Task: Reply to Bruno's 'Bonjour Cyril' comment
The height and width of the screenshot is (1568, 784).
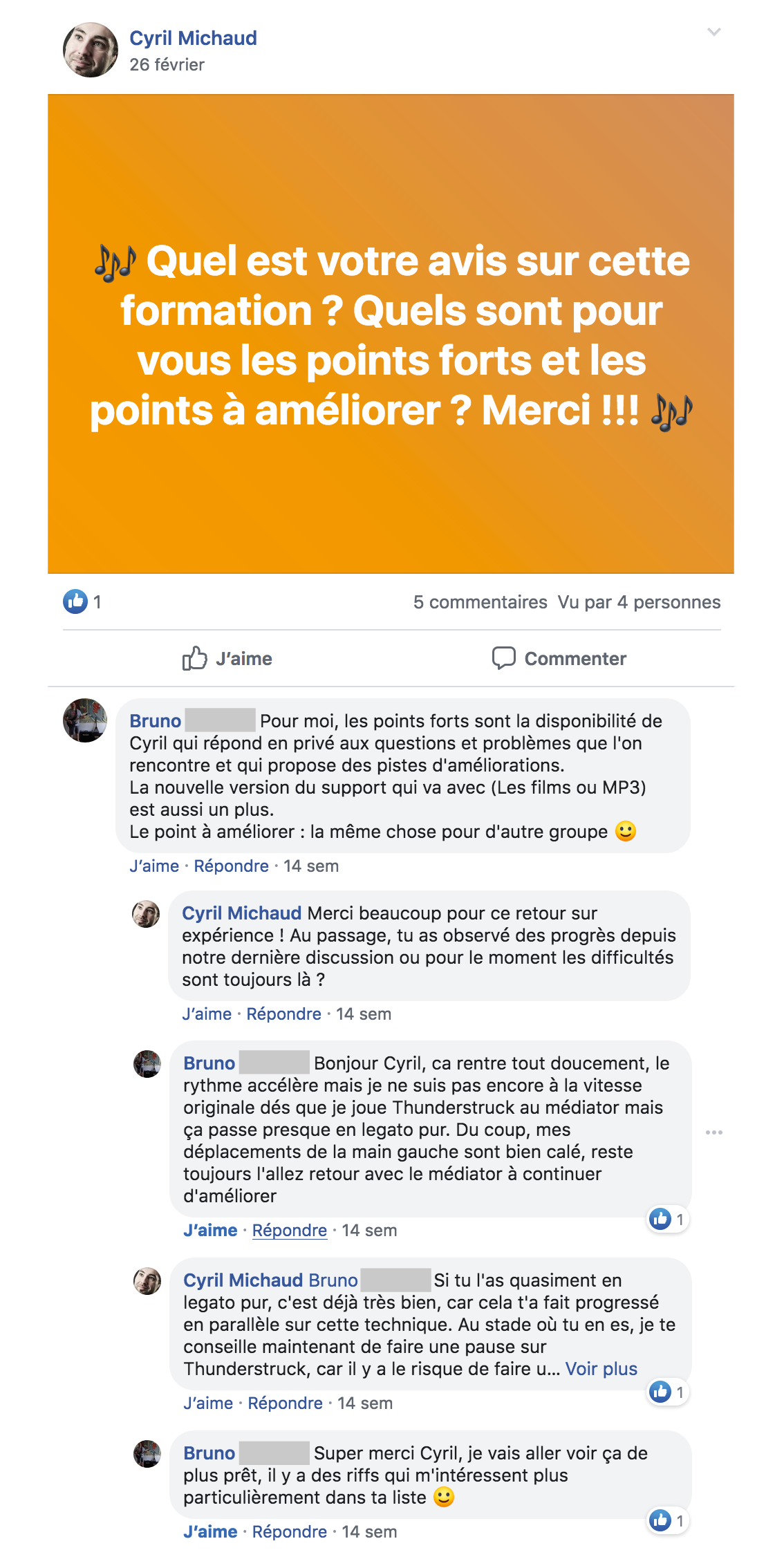Action: click(289, 1230)
